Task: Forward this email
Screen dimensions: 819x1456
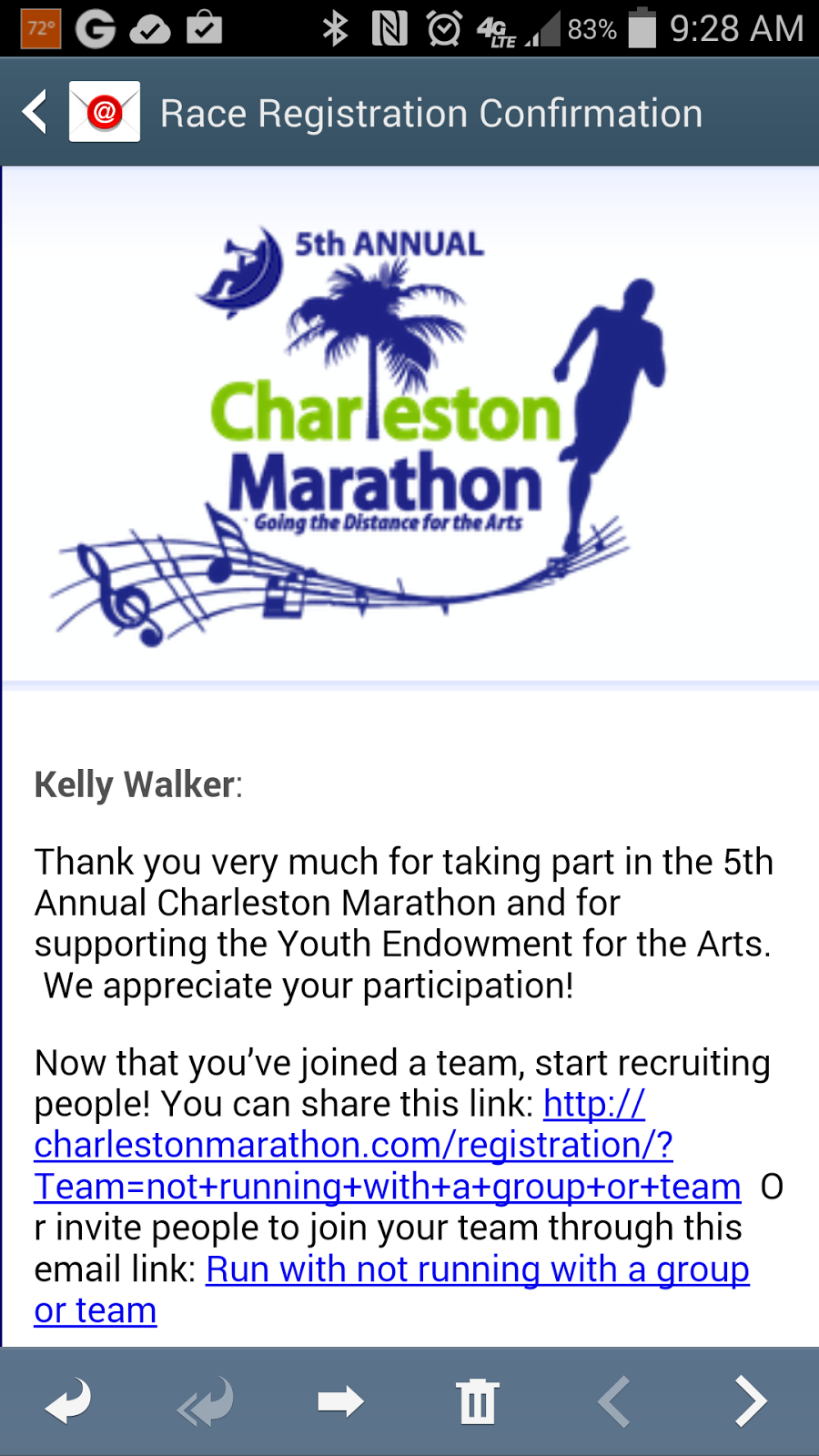Action: 341,1401
